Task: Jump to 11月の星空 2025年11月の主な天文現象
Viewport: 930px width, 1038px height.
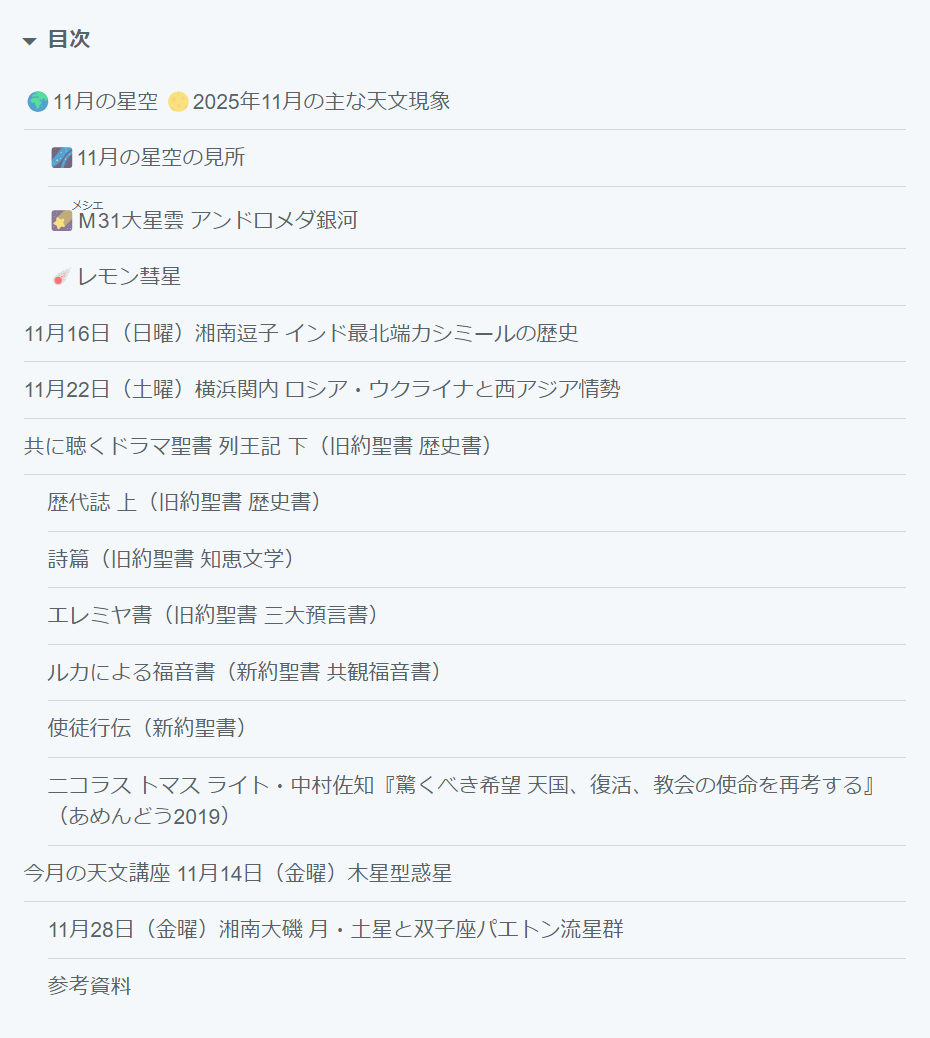Action: pos(240,101)
